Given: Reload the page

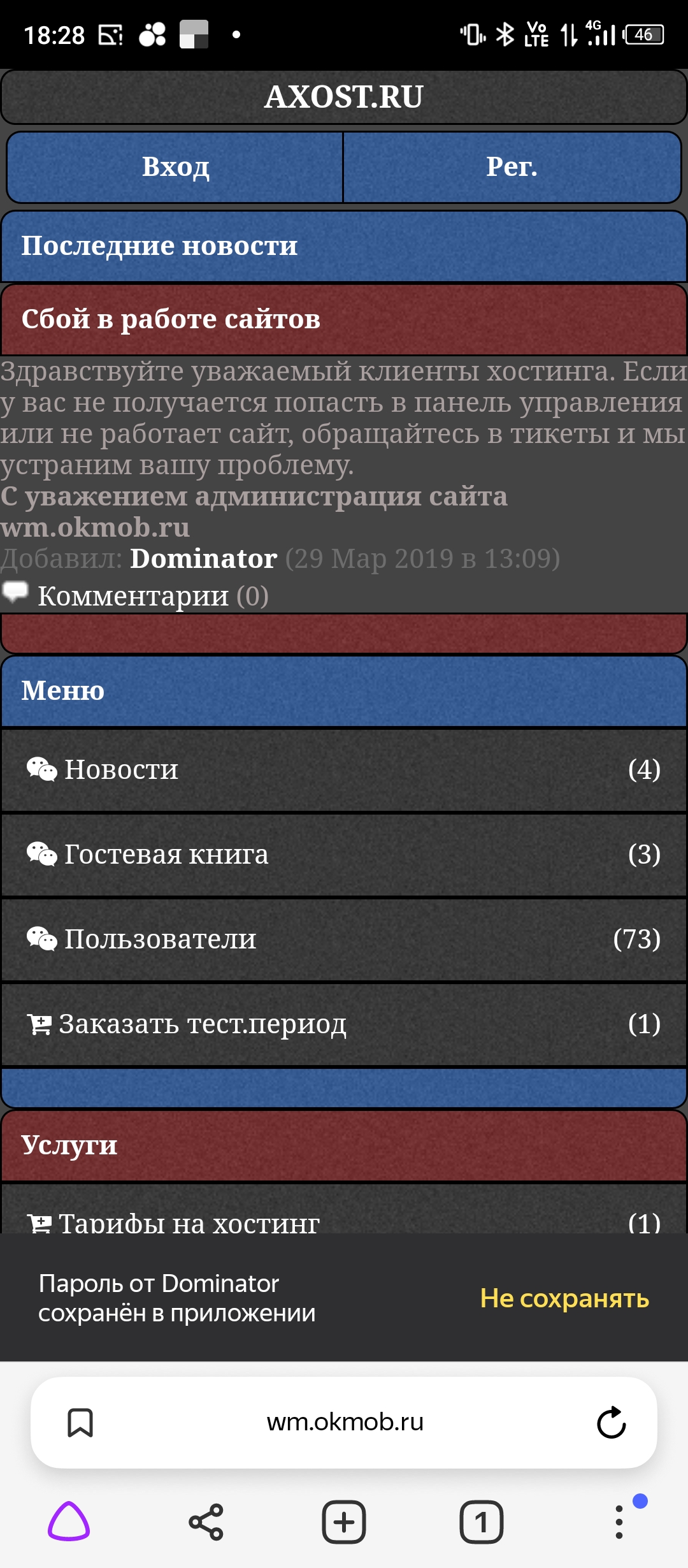Looking at the screenshot, I should 611,1423.
